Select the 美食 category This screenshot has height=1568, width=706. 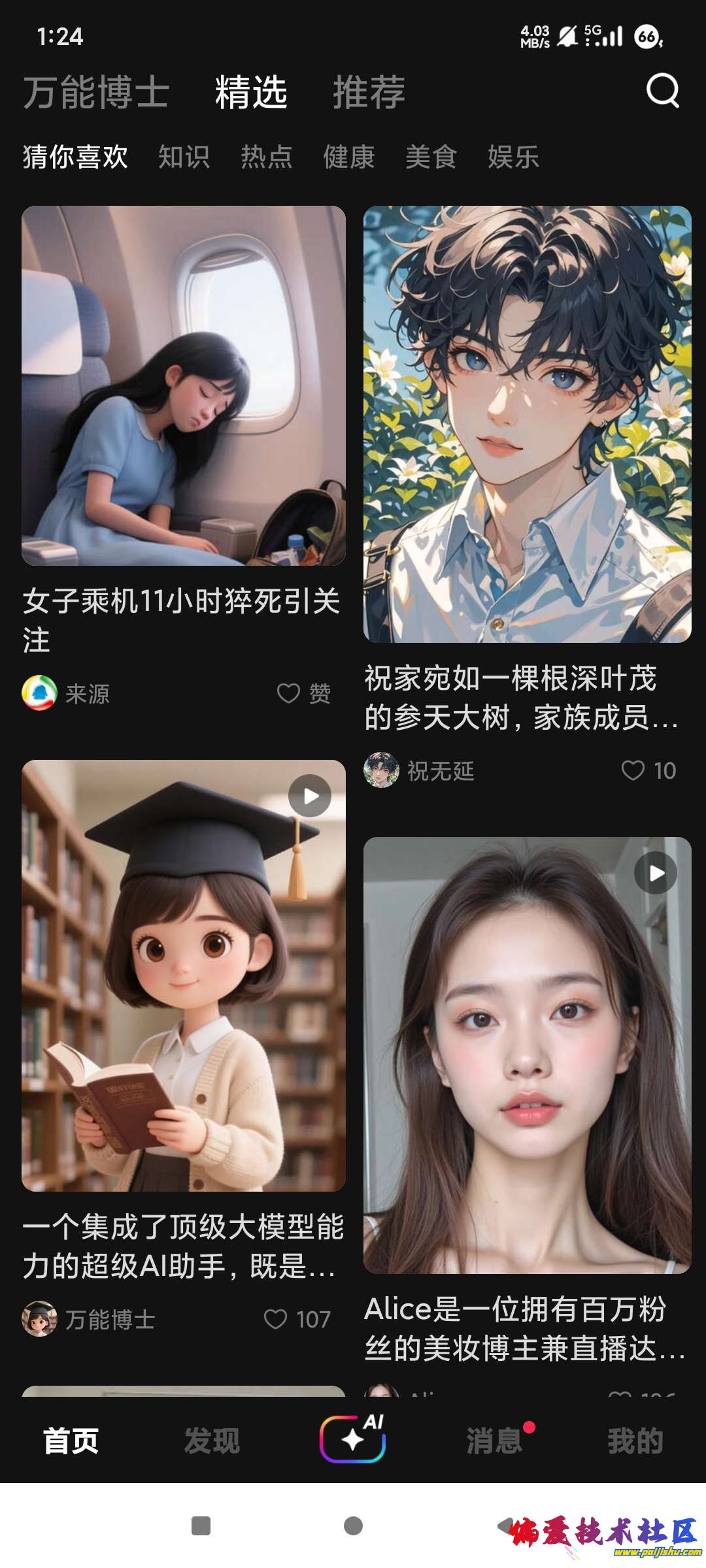tap(431, 157)
